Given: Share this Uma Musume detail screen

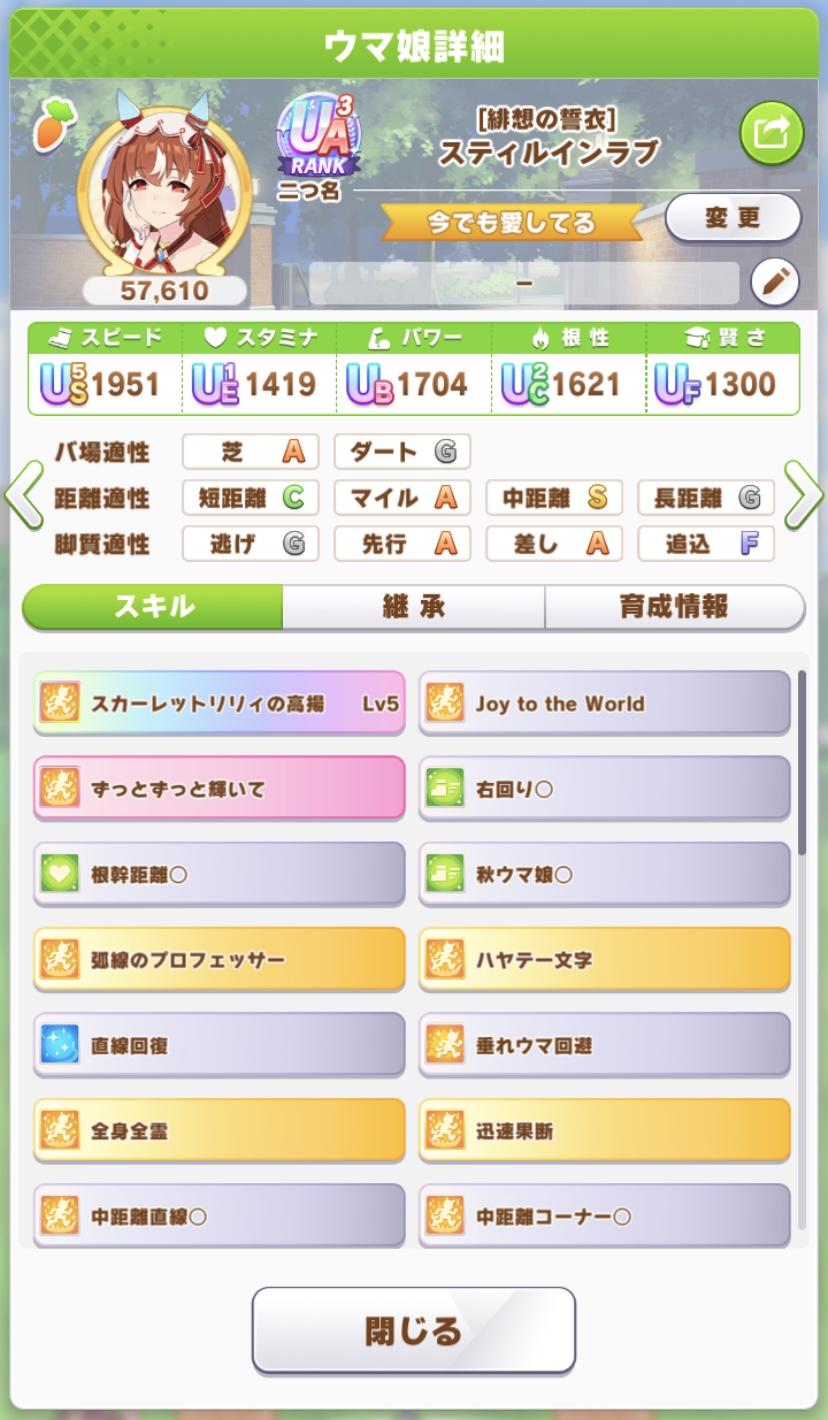Looking at the screenshot, I should 771,133.
